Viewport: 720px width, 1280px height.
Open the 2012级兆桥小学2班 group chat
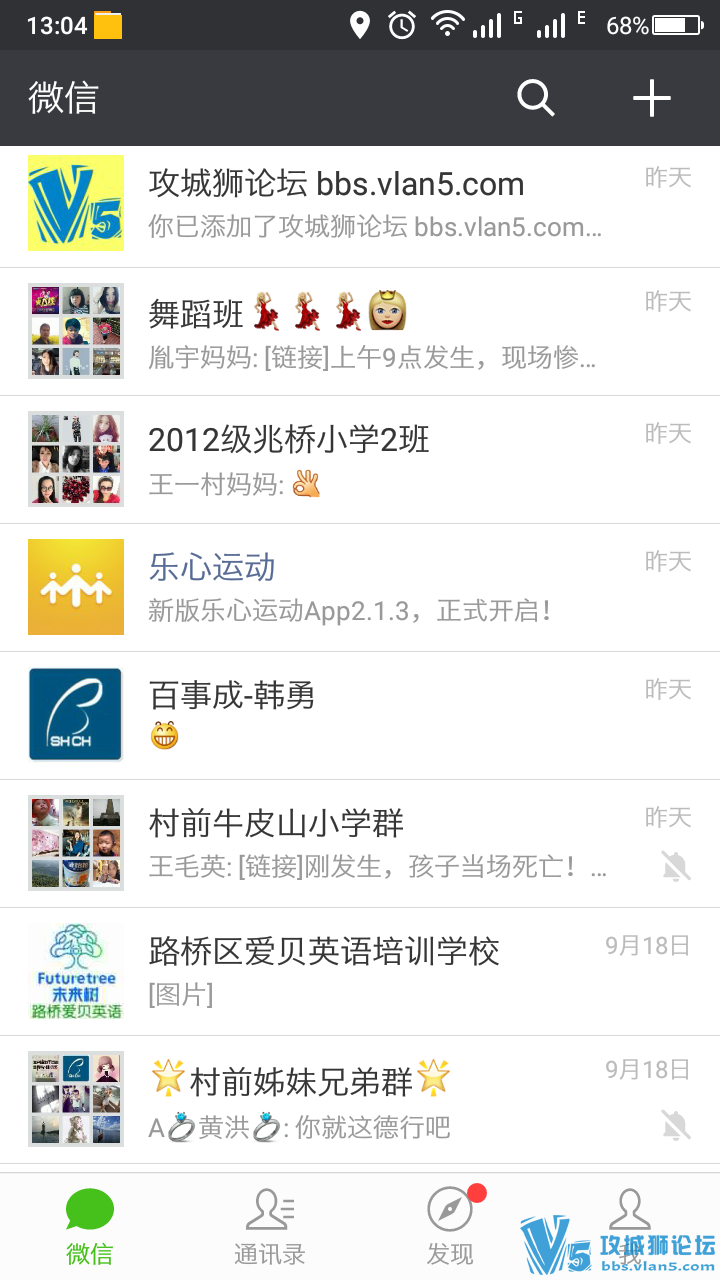(360, 460)
